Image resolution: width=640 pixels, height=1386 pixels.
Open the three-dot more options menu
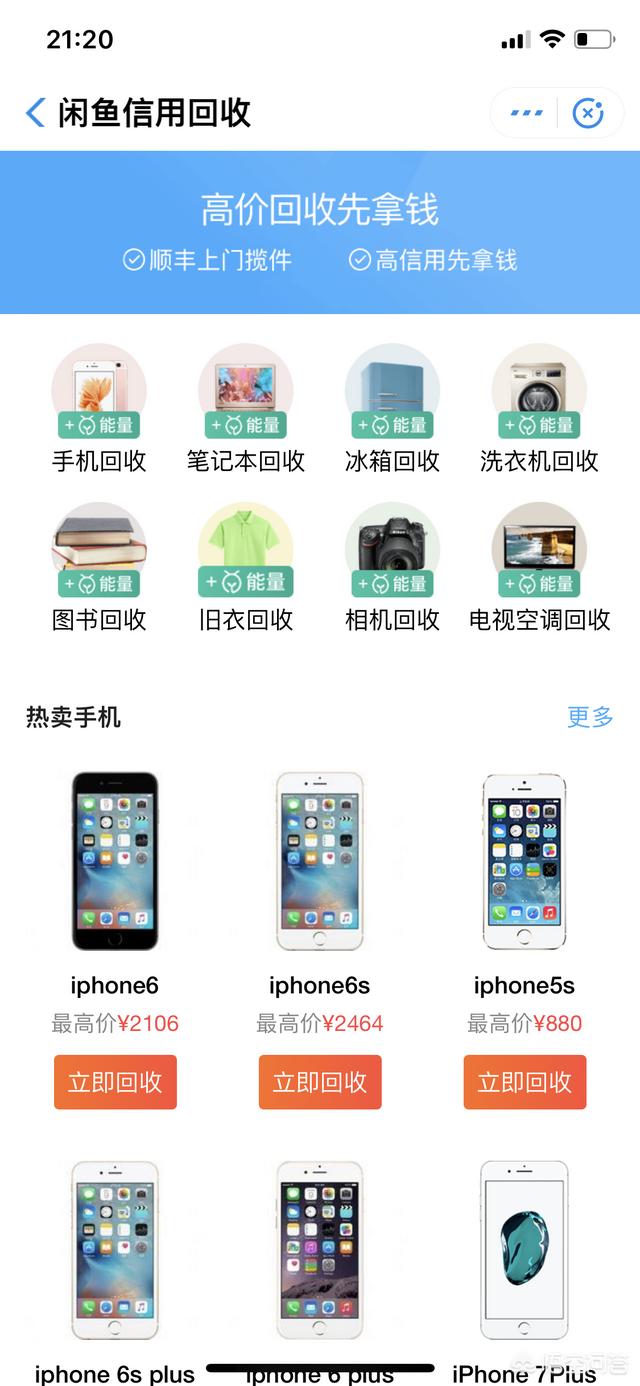pos(526,113)
